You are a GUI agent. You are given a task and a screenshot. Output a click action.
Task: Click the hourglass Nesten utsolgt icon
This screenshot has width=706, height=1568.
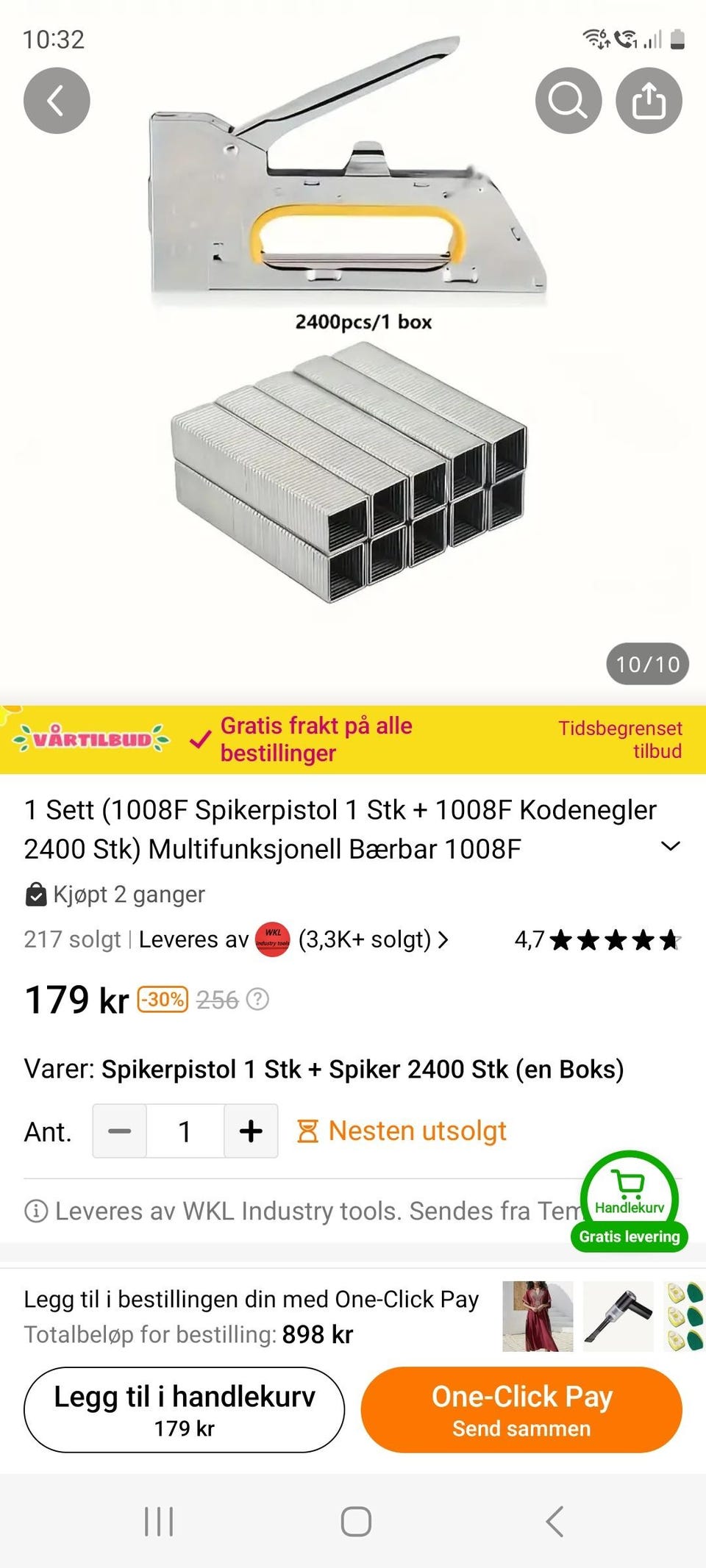(x=309, y=1131)
